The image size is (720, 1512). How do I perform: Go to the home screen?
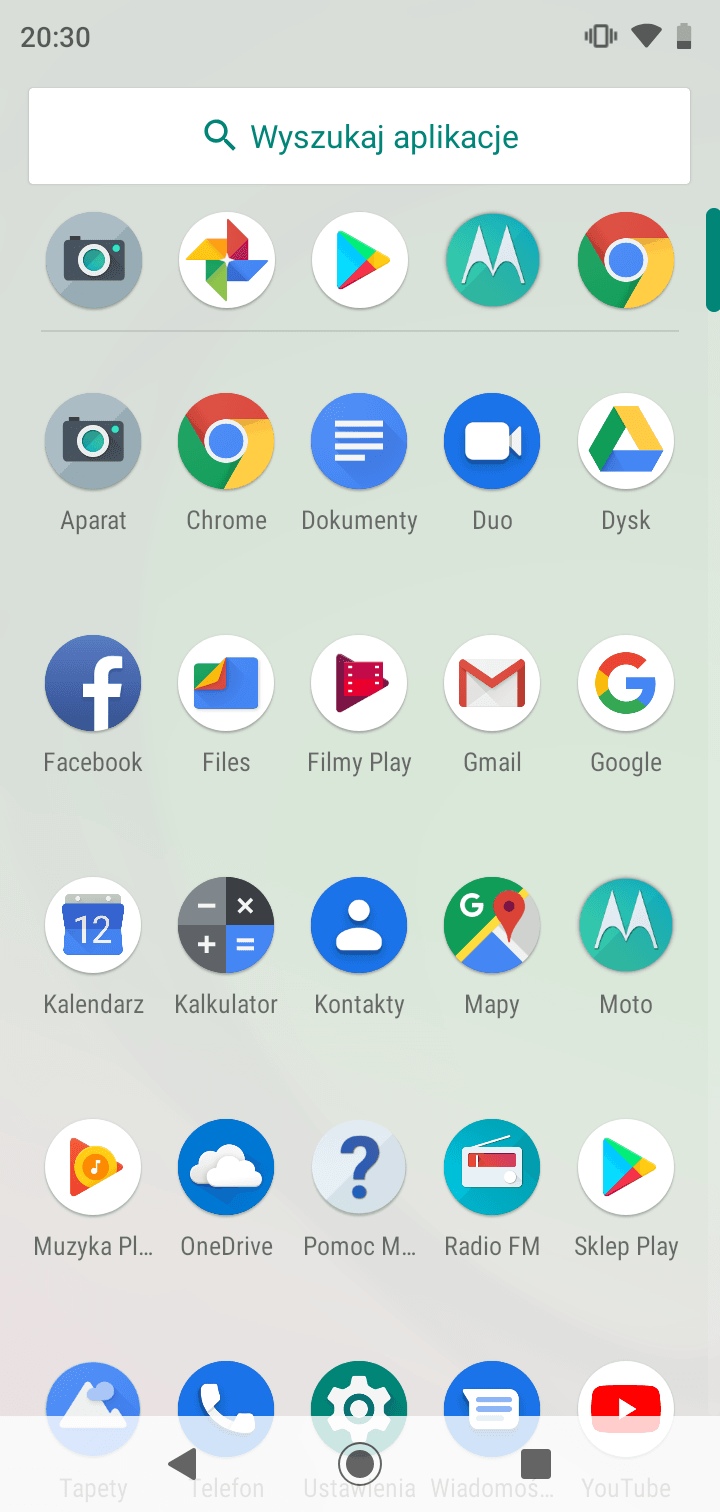pyautogui.click(x=360, y=1465)
